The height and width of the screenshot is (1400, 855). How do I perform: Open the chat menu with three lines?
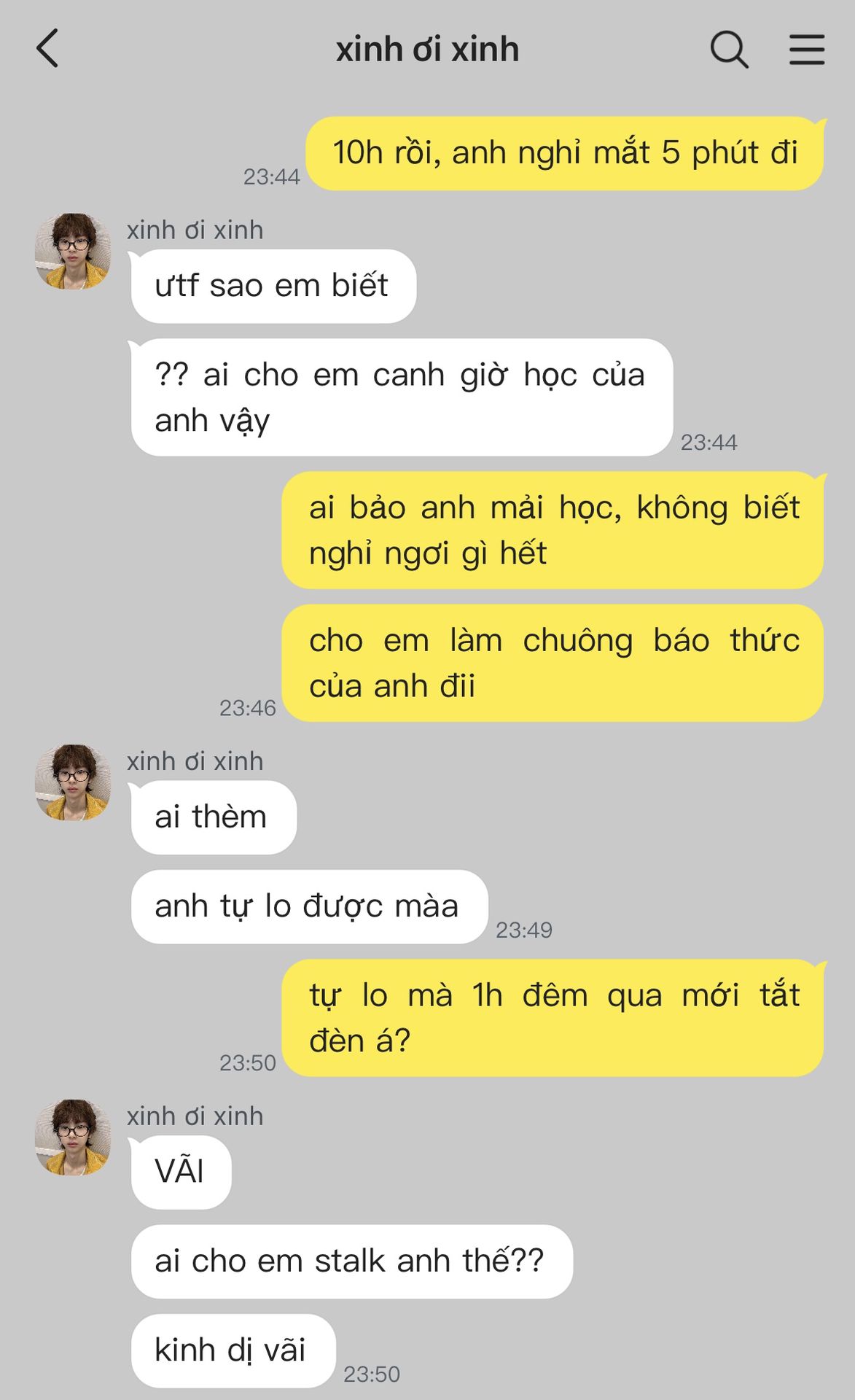[807, 50]
